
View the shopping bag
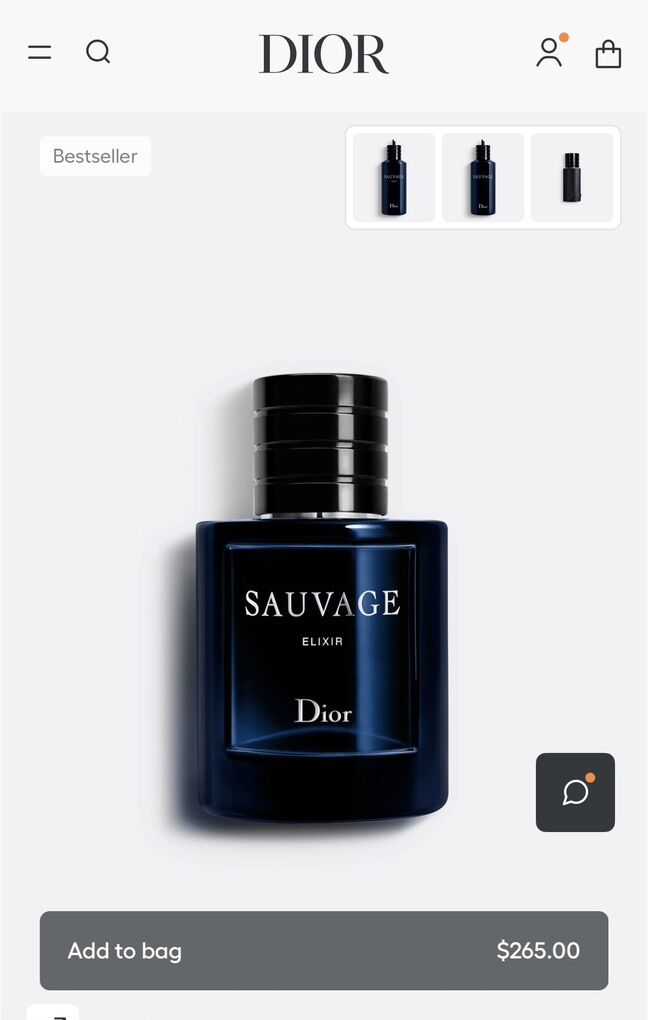pyautogui.click(x=608, y=54)
